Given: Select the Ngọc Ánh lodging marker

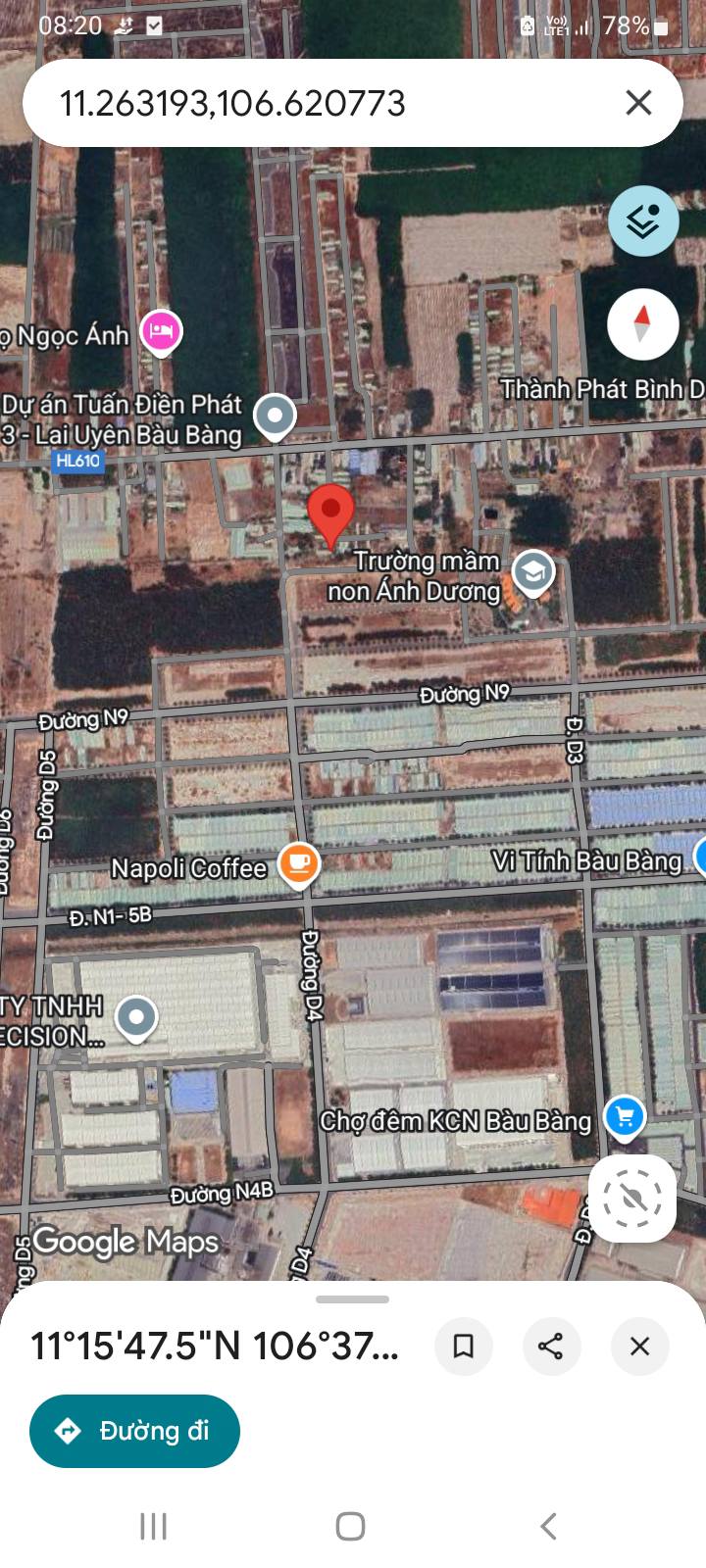Looking at the screenshot, I should [162, 331].
